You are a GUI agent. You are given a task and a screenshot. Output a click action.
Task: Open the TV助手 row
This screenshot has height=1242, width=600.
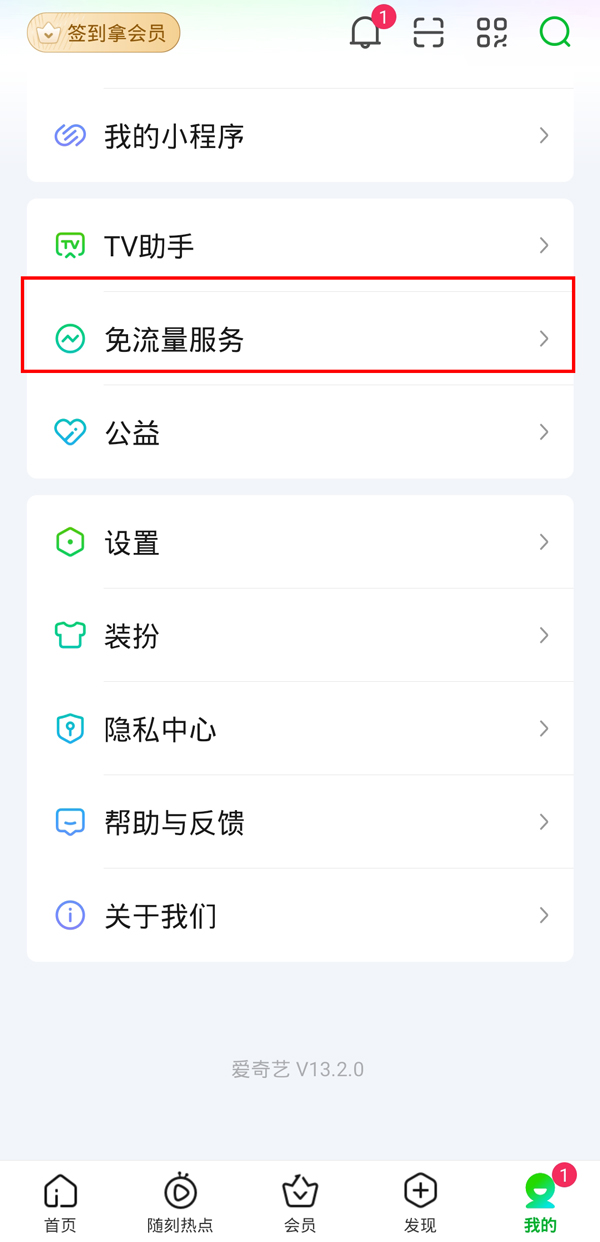(300, 246)
